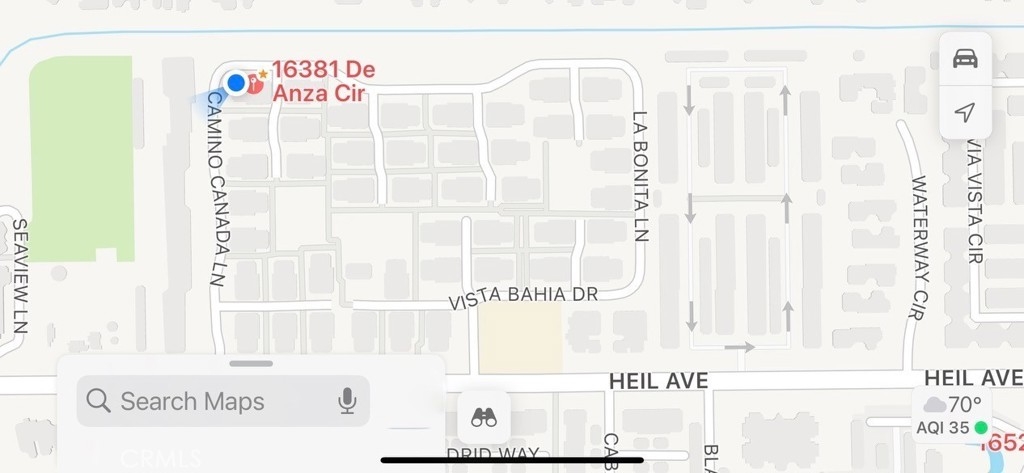Open Look Around with the binoculars button
The width and height of the screenshot is (1024, 473).
[x=484, y=417]
